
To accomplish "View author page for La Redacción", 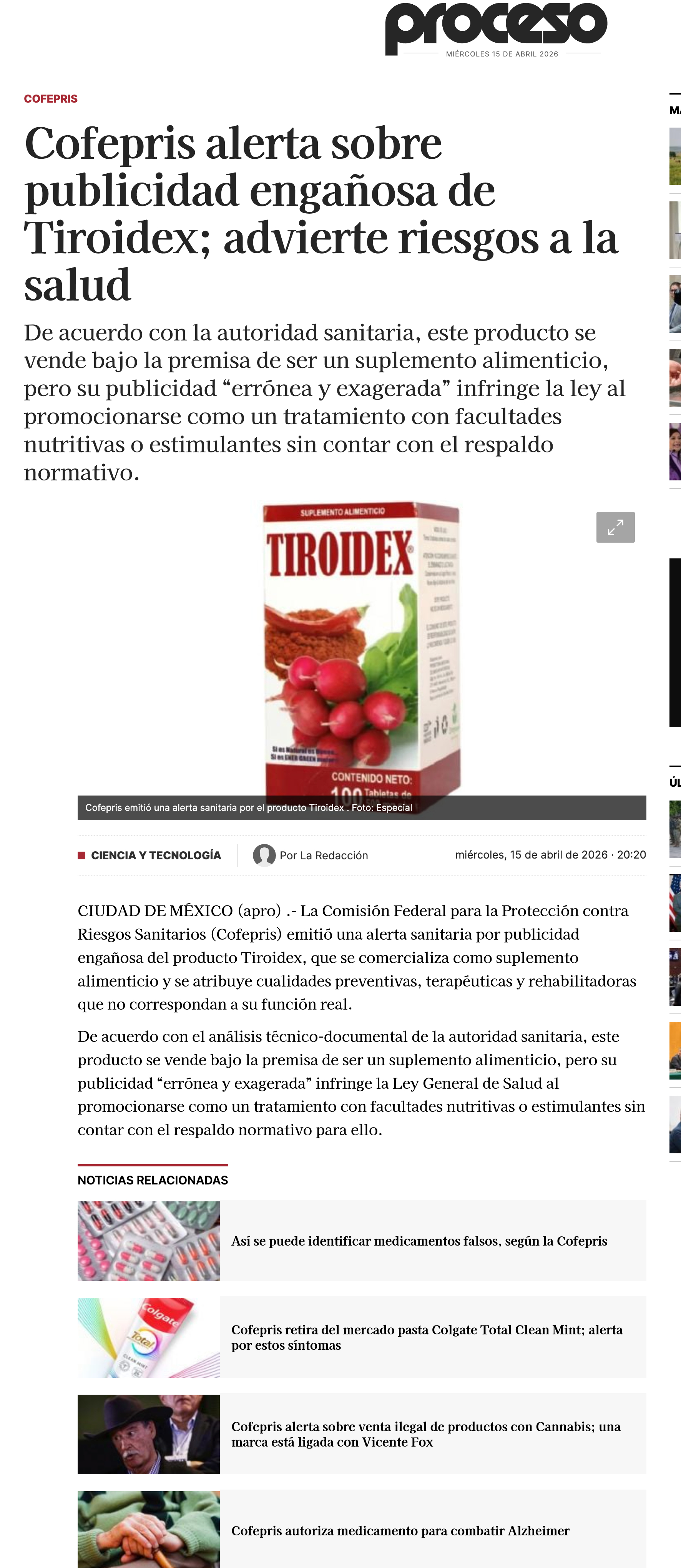I will 323,855.
